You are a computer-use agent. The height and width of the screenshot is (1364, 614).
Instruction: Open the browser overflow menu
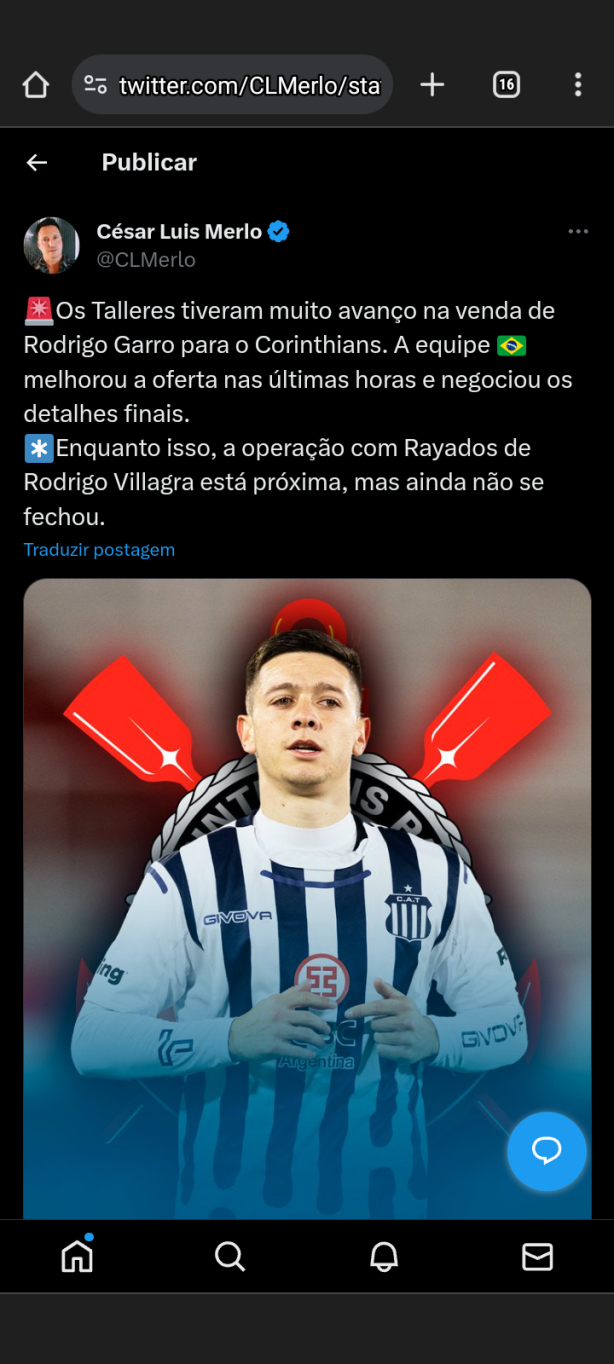[x=578, y=86]
